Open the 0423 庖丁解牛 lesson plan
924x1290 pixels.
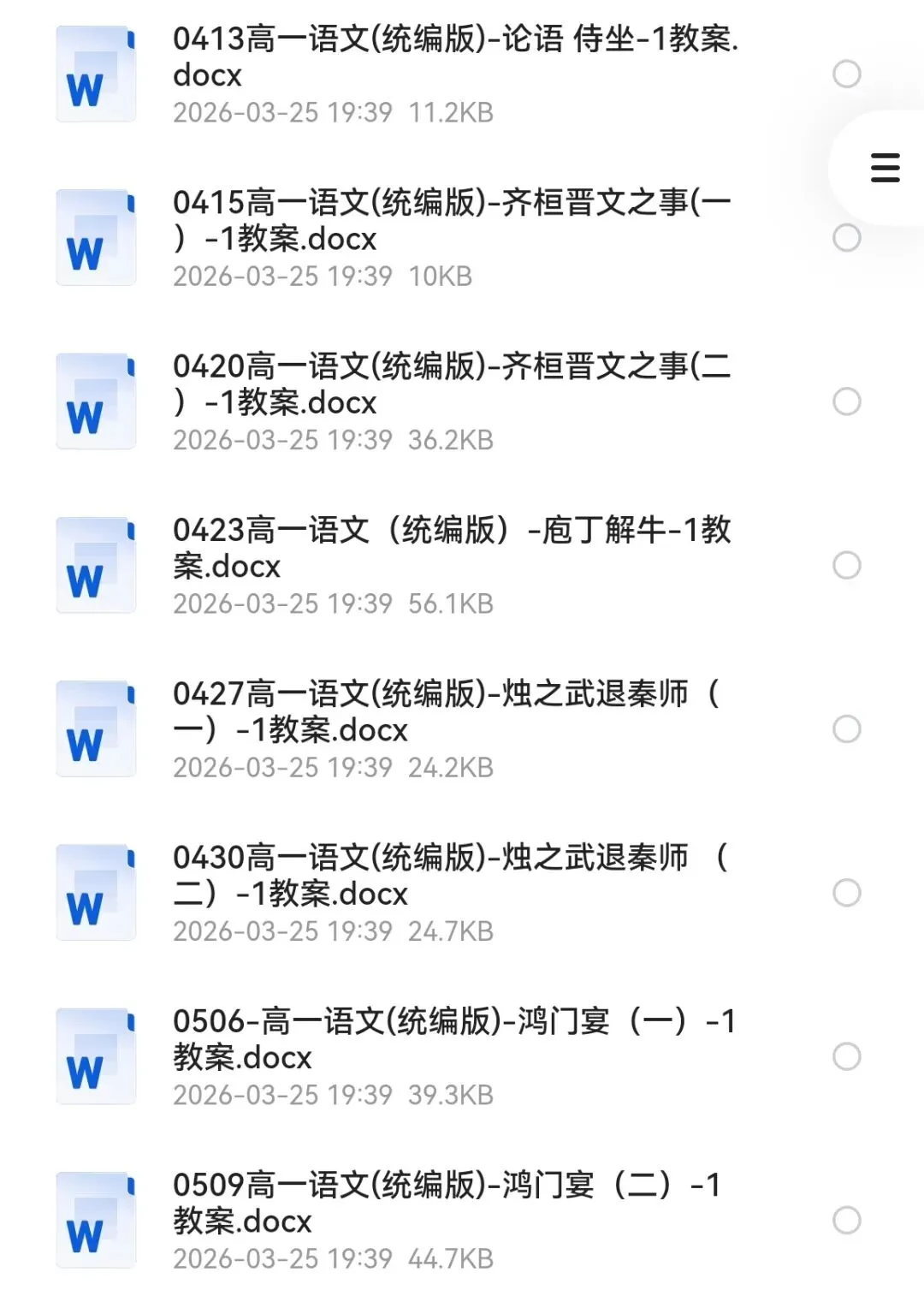pos(453,565)
